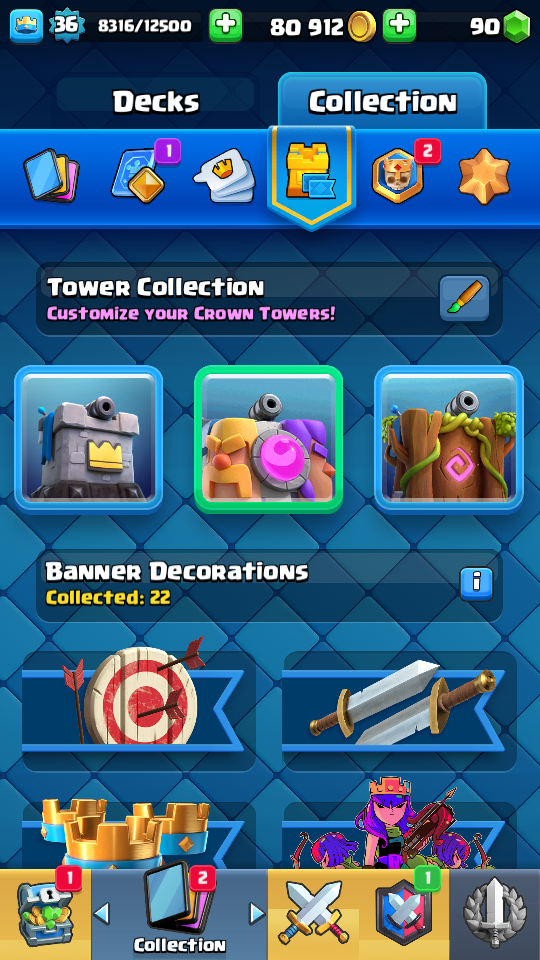The width and height of the screenshot is (540, 960).
Task: Add more gold with the plus button
Action: (x=399, y=25)
